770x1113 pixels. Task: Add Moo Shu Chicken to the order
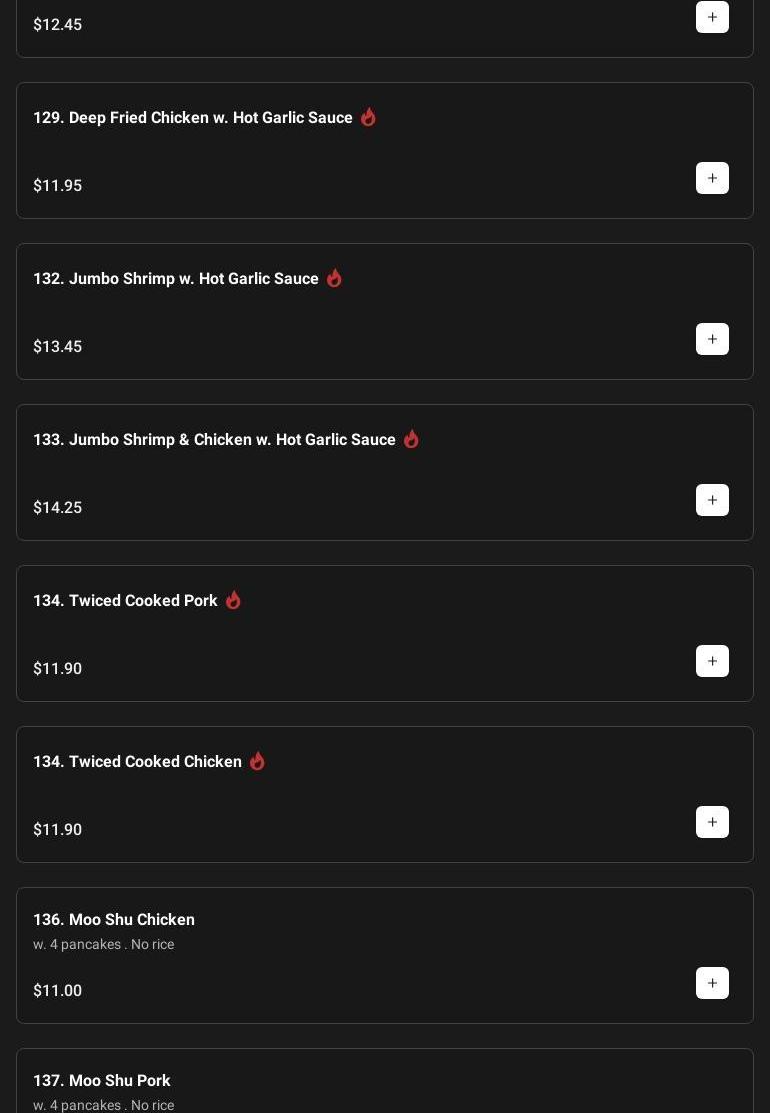[712, 983]
